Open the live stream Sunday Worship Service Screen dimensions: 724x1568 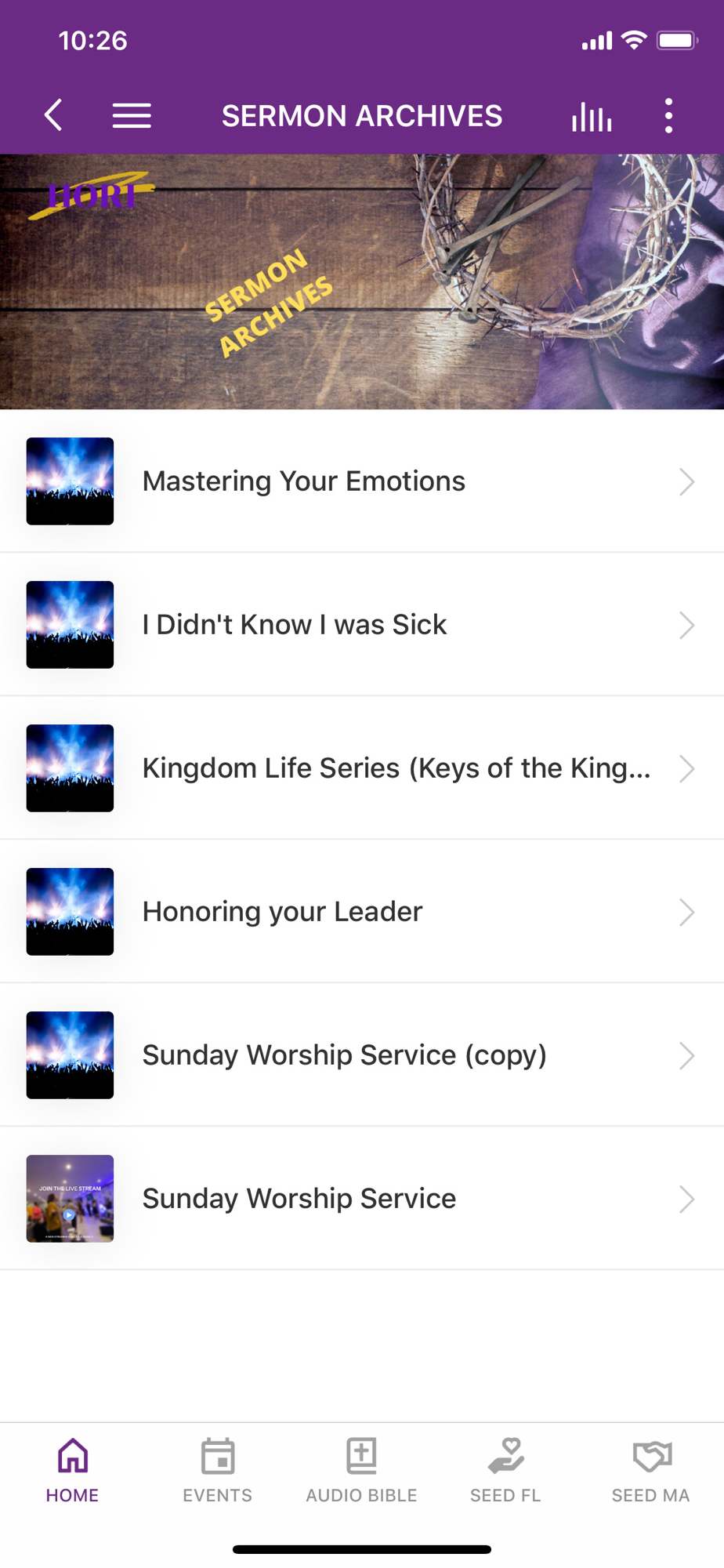point(362,1199)
